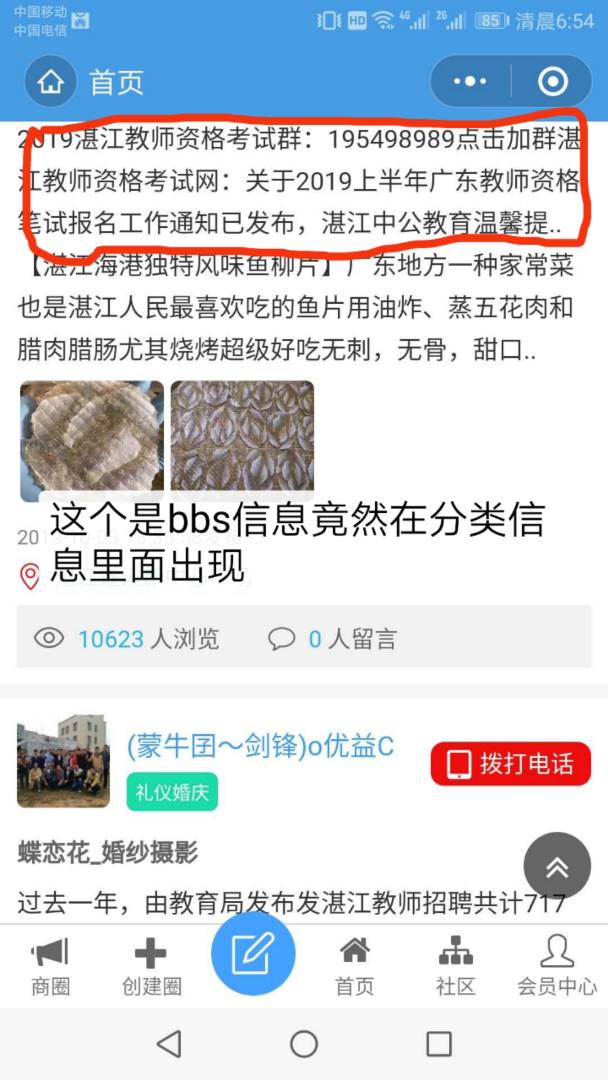Switch to the 商圈 tab
The height and width of the screenshot is (1080, 608).
tap(50, 967)
